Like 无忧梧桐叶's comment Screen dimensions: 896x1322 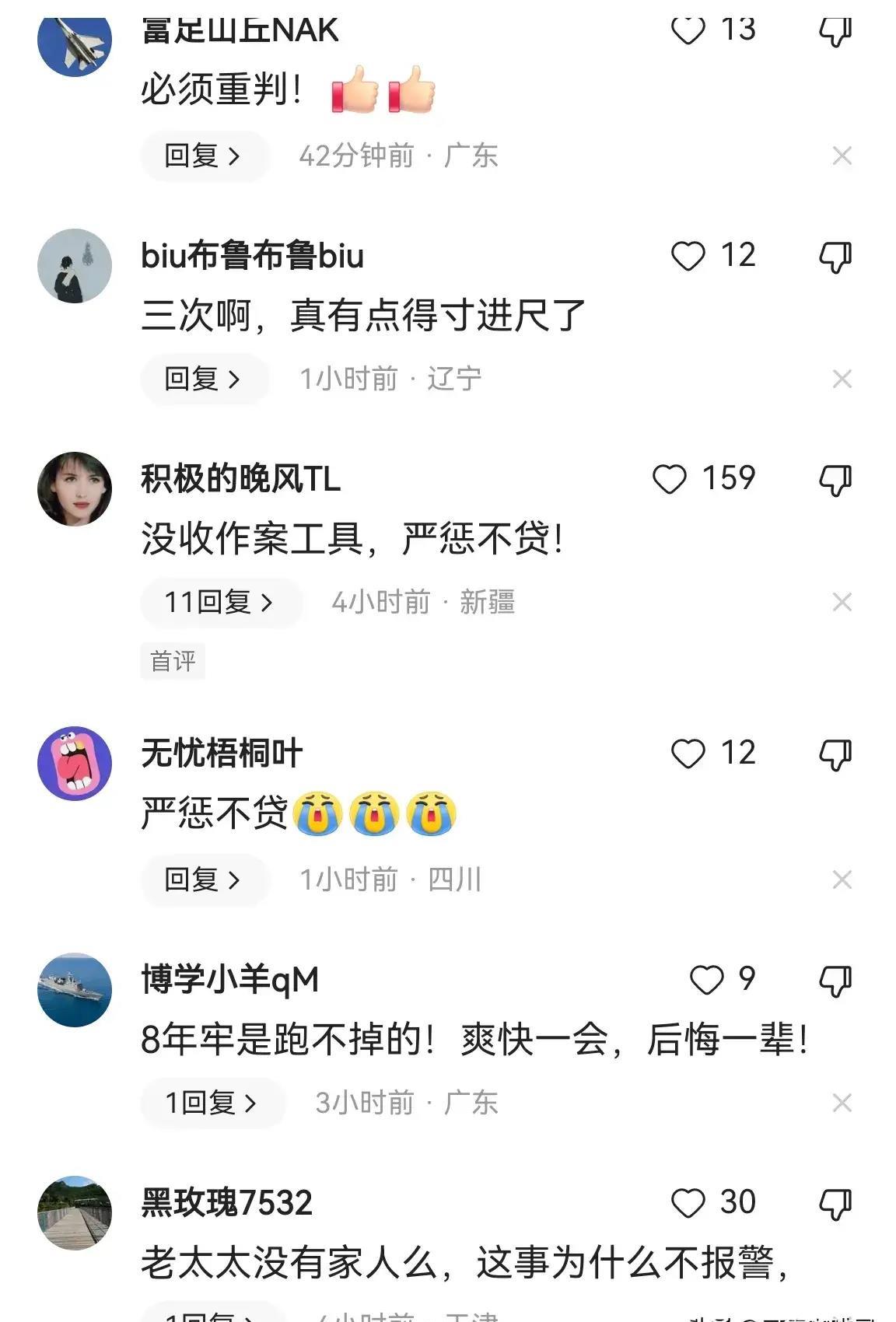pos(688,753)
